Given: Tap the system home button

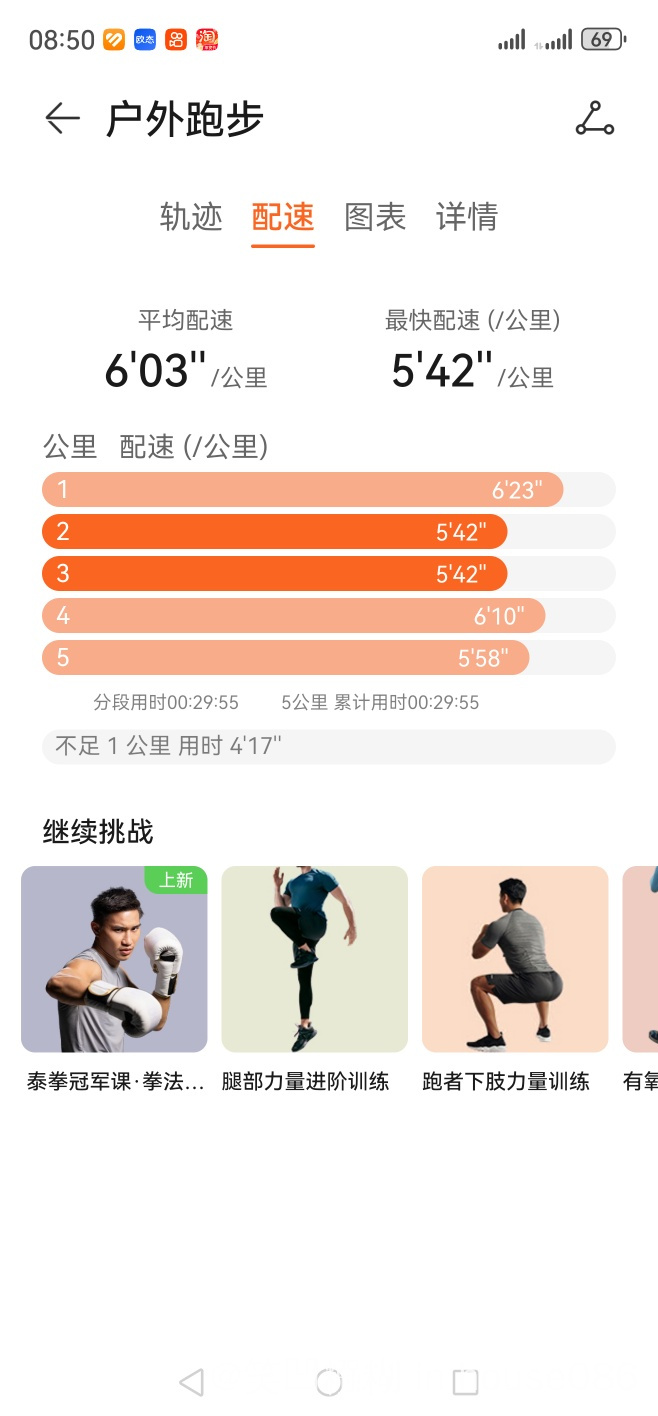Looking at the screenshot, I should coord(329,1382).
